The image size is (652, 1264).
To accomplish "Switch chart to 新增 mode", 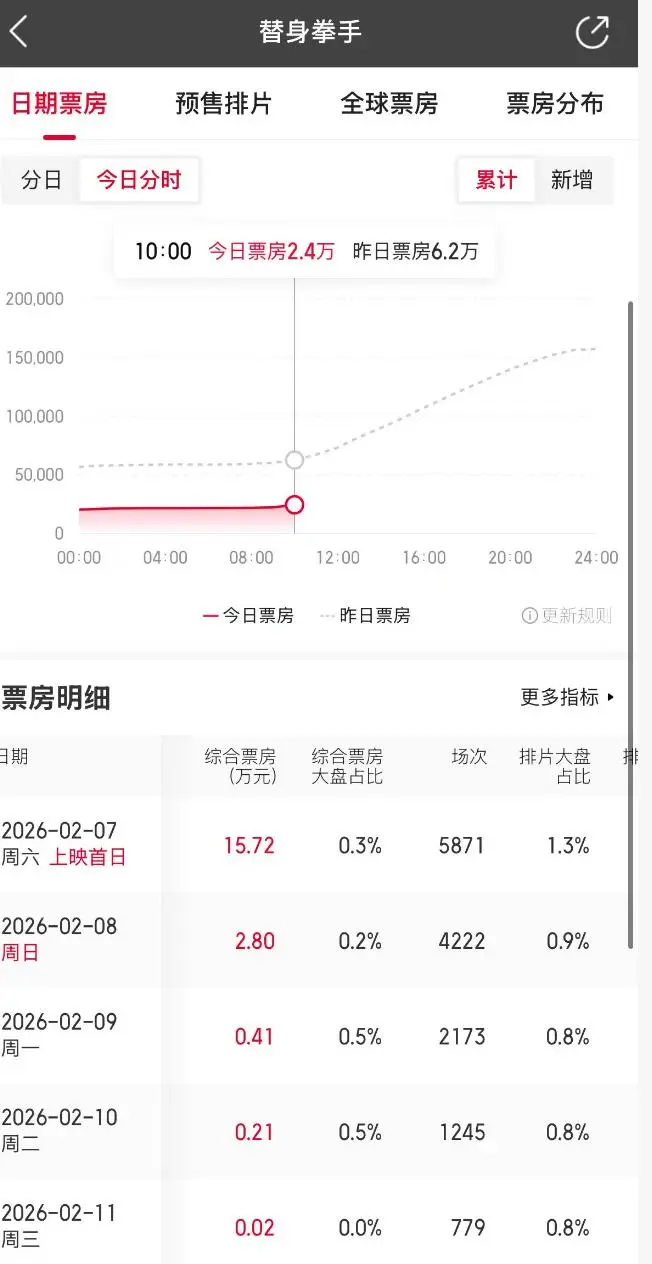I will 572,180.
